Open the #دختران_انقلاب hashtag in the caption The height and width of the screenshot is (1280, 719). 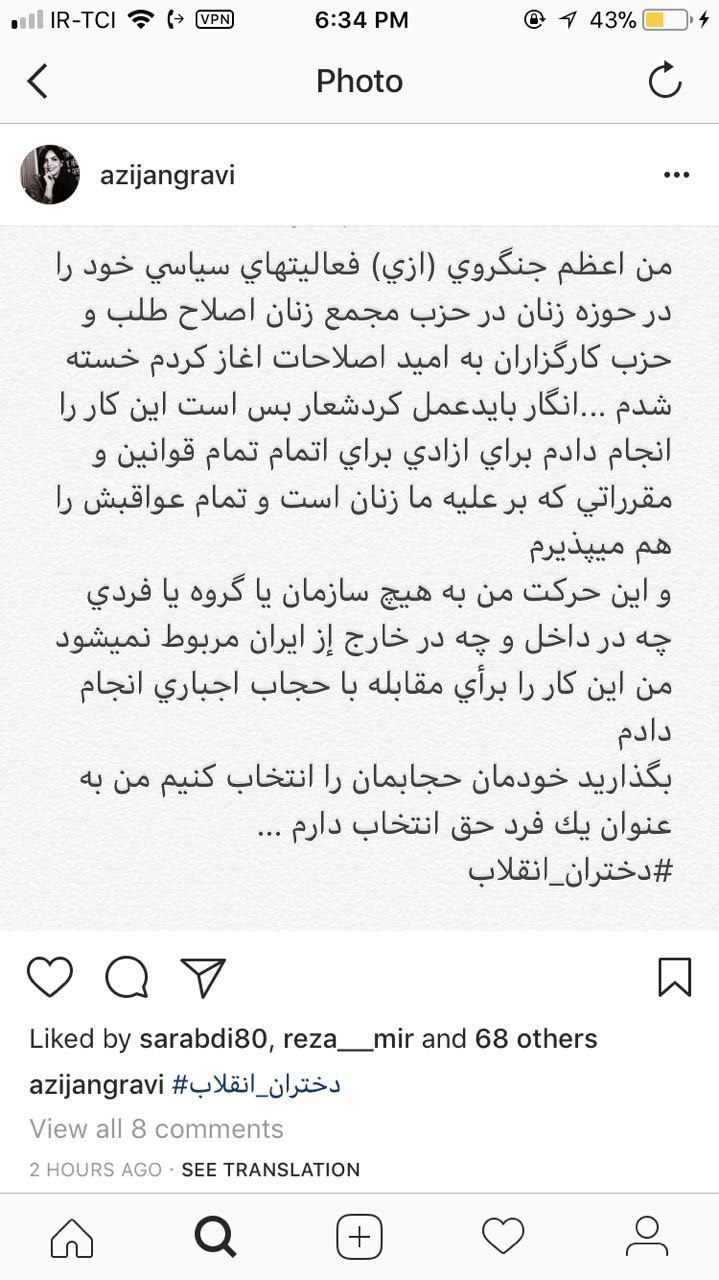256,1085
